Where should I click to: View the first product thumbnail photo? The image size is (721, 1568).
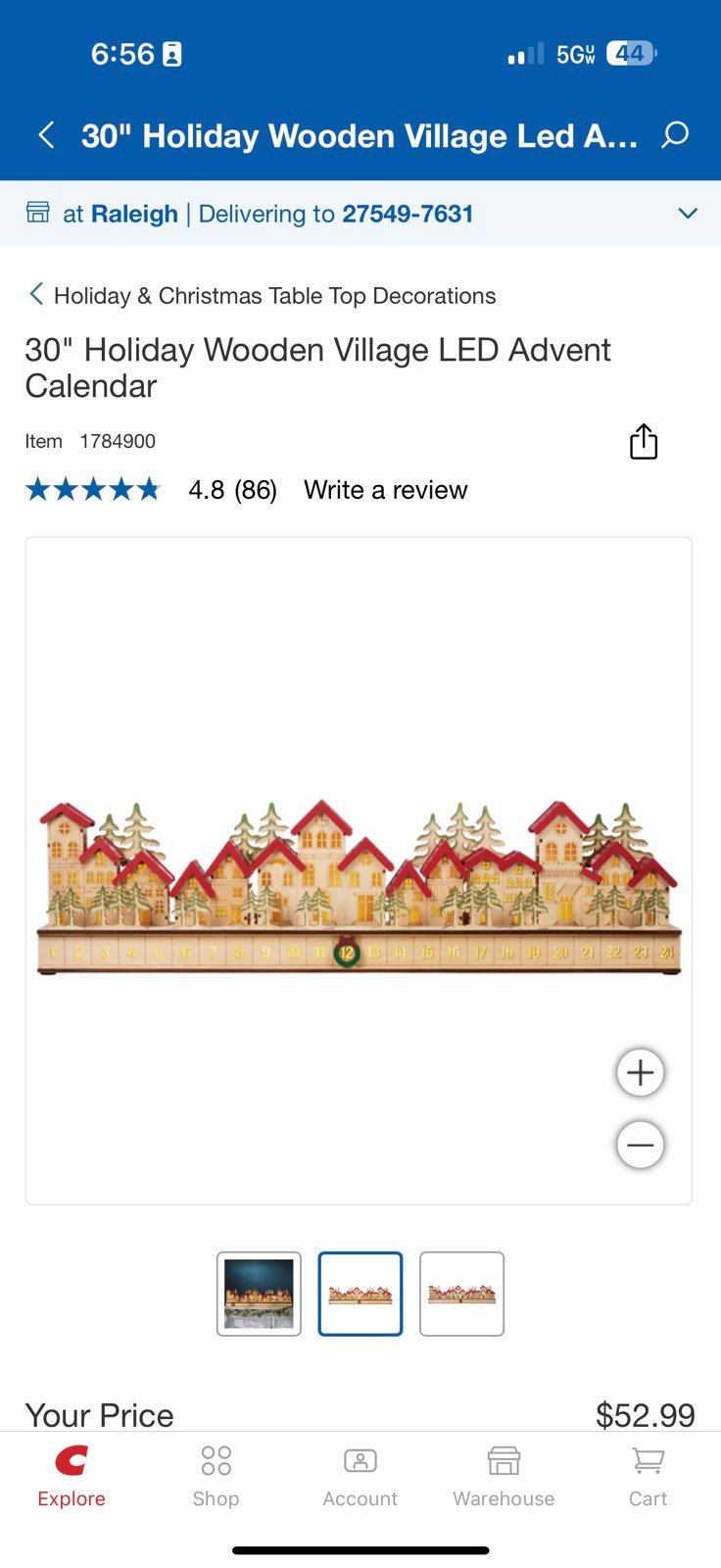(259, 1294)
